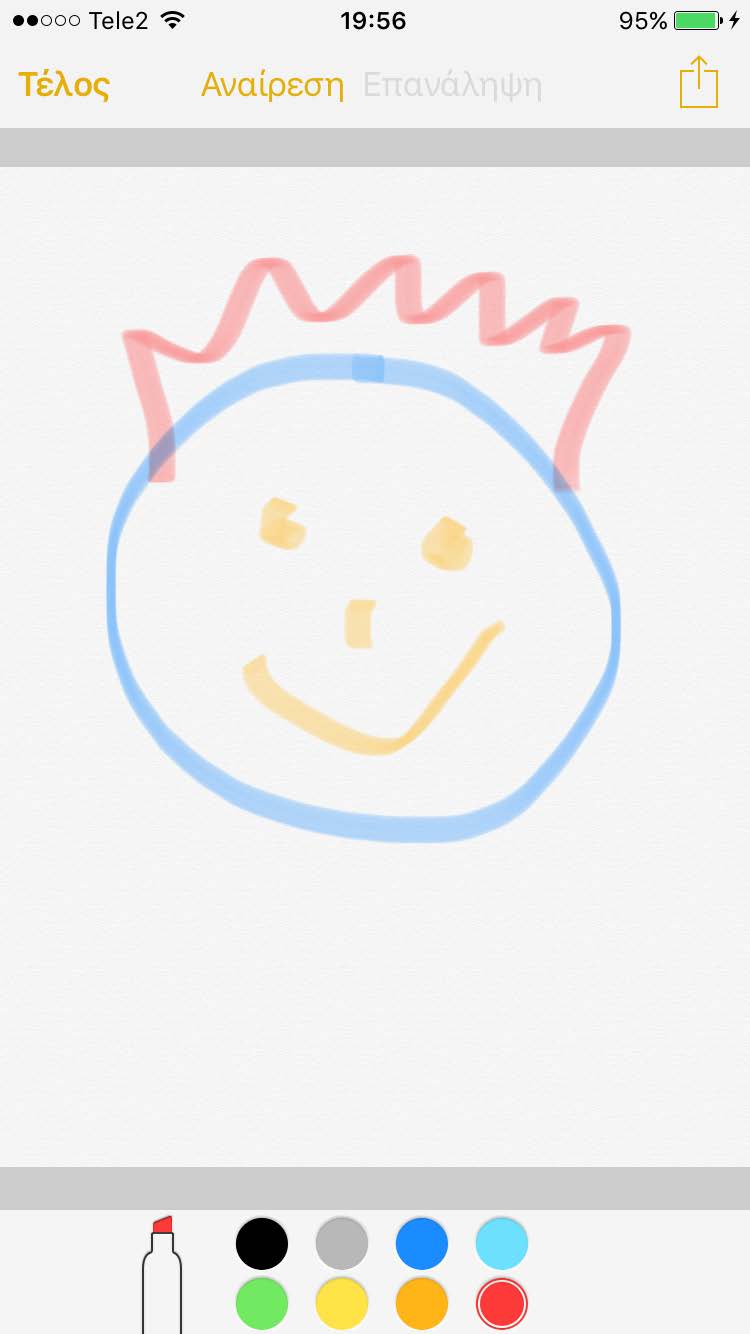The height and width of the screenshot is (1334, 750).
Task: Open the share sheet icon
Action: (x=699, y=82)
